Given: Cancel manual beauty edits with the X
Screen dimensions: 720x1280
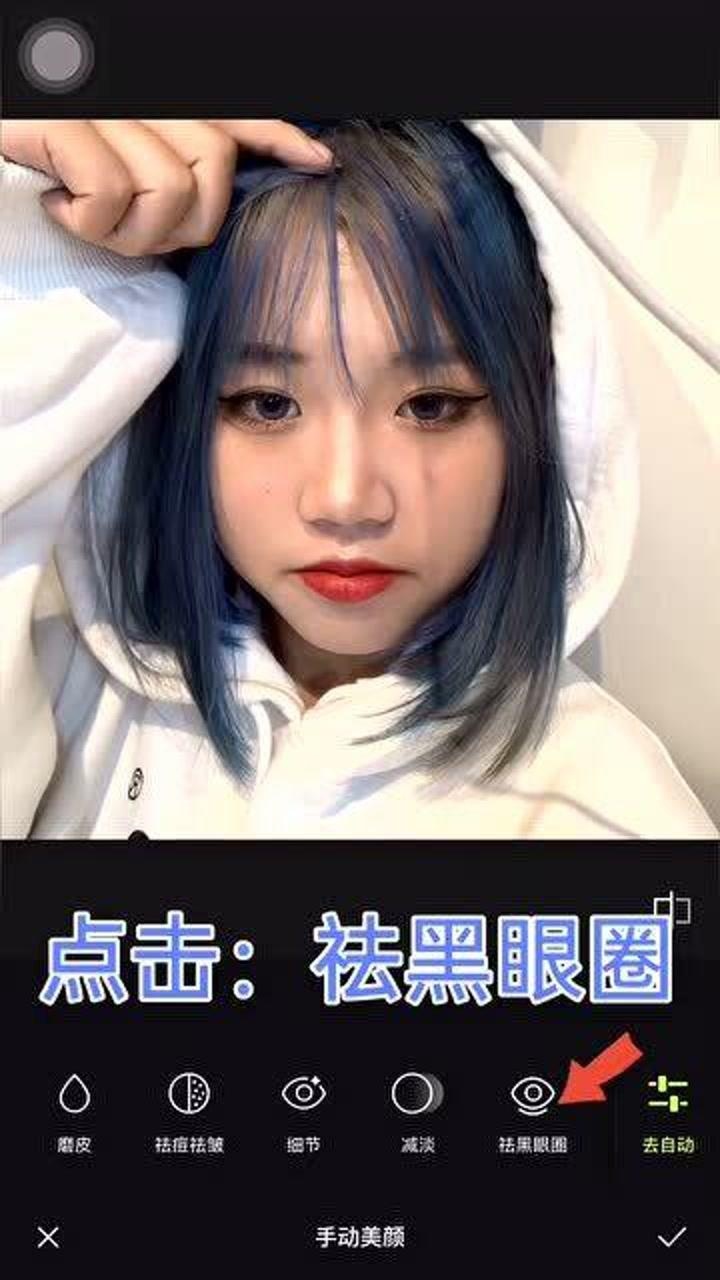Looking at the screenshot, I should point(47,1237).
